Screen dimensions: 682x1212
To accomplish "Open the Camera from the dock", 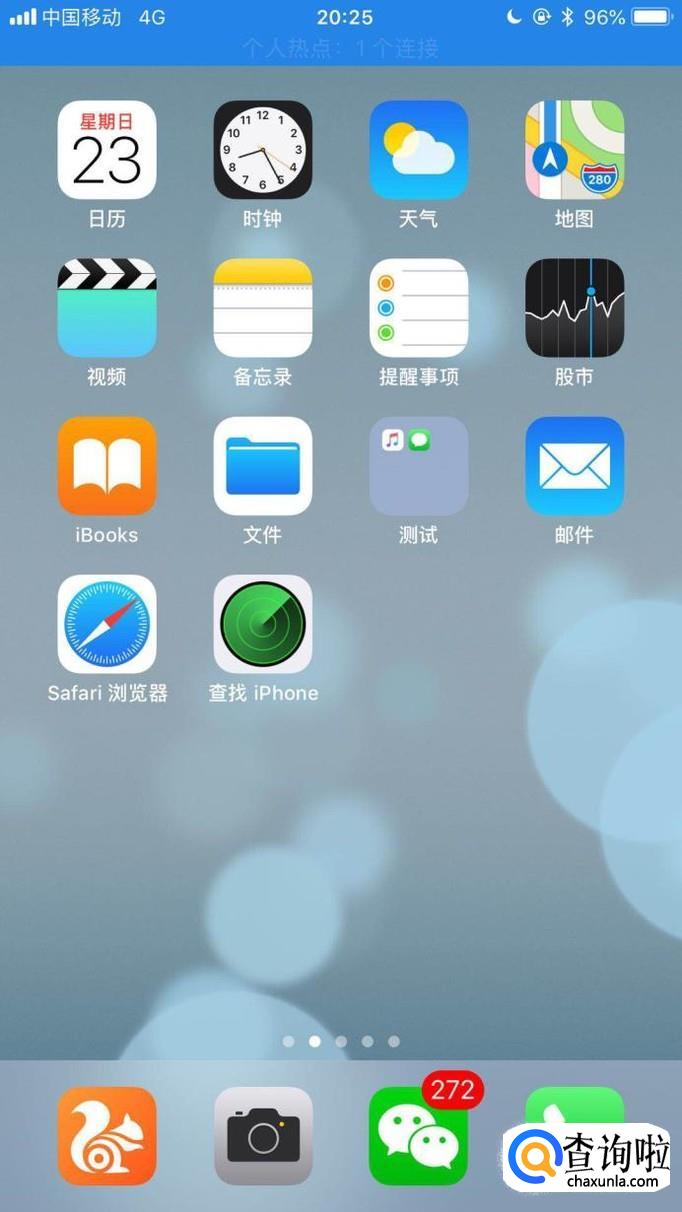I will pyautogui.click(x=263, y=1136).
